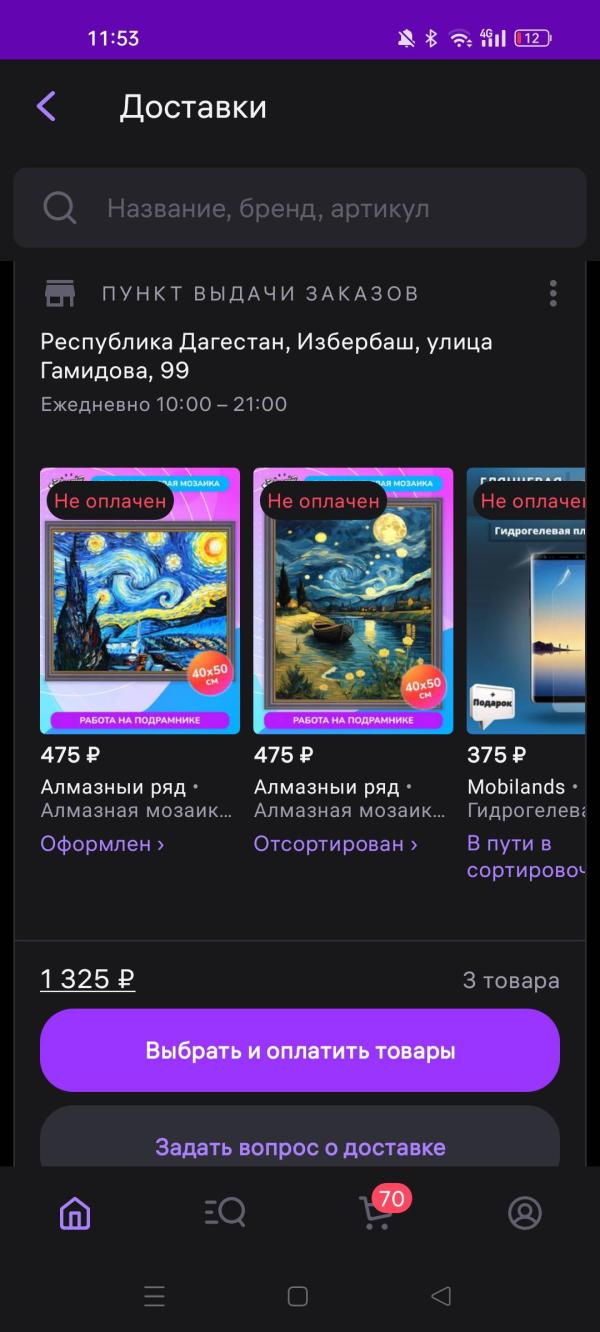Viewport: 600px width, 1332px height.
Task: Open the moonlit boat mosaic product
Action: 353,601
